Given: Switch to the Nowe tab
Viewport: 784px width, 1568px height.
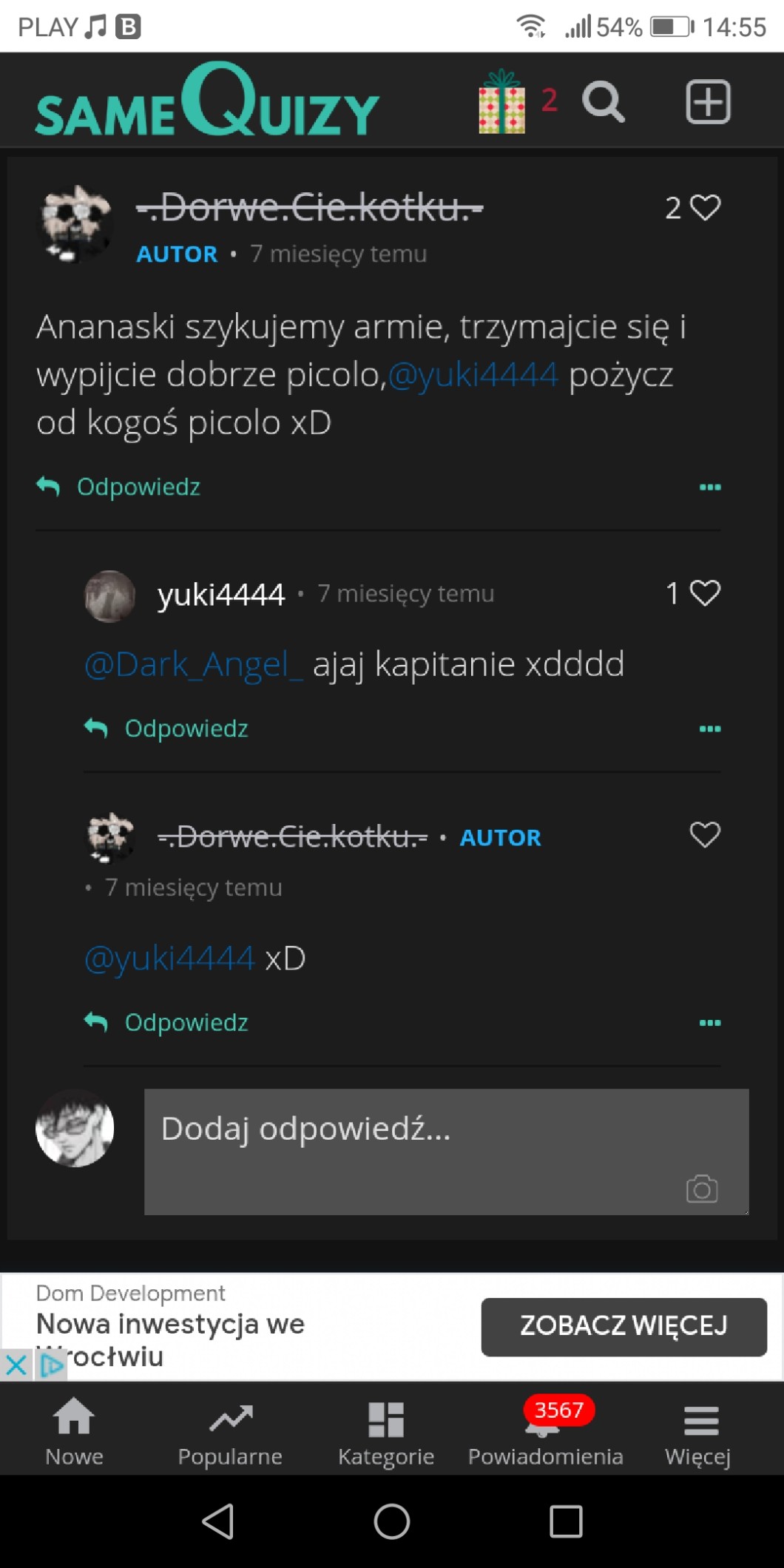Looking at the screenshot, I should tap(74, 1431).
